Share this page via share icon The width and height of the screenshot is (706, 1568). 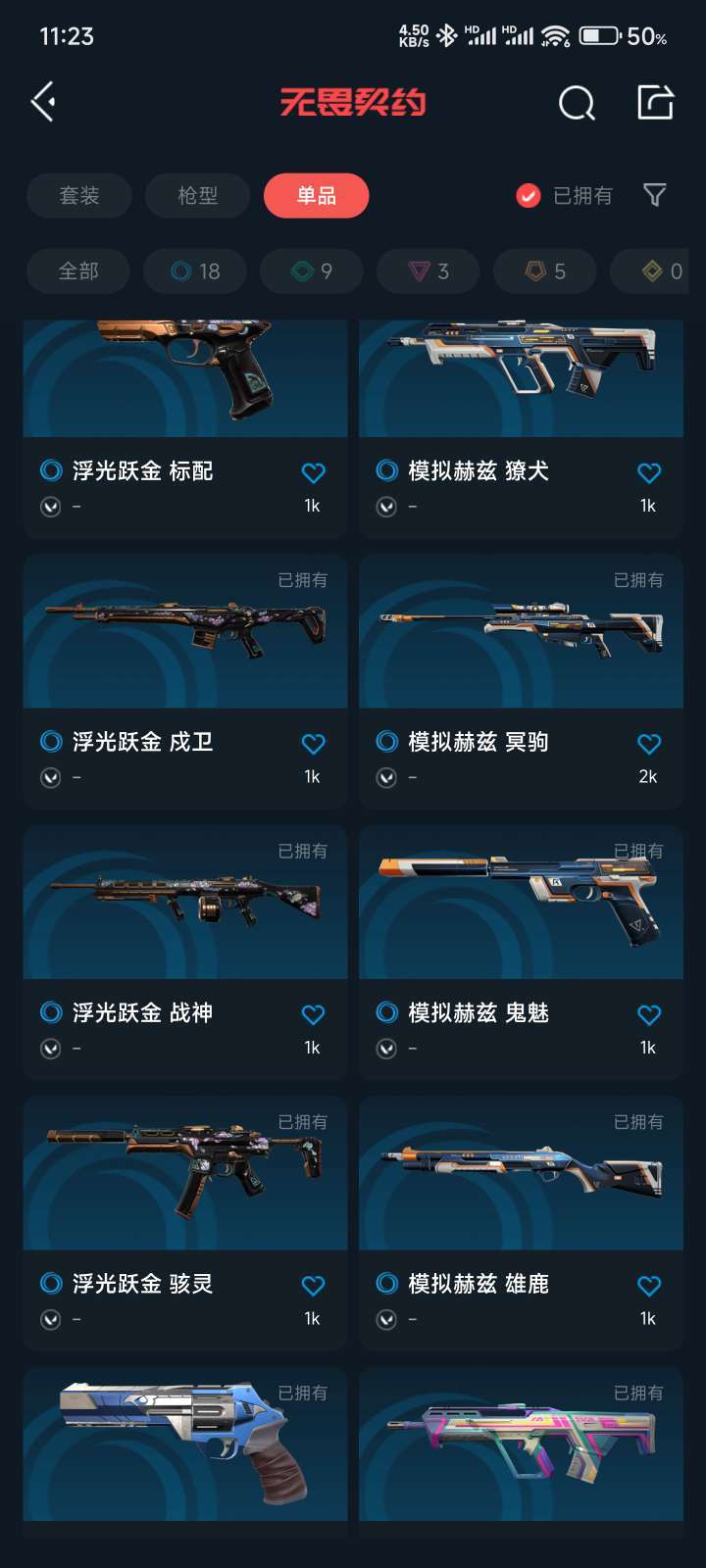tap(655, 102)
